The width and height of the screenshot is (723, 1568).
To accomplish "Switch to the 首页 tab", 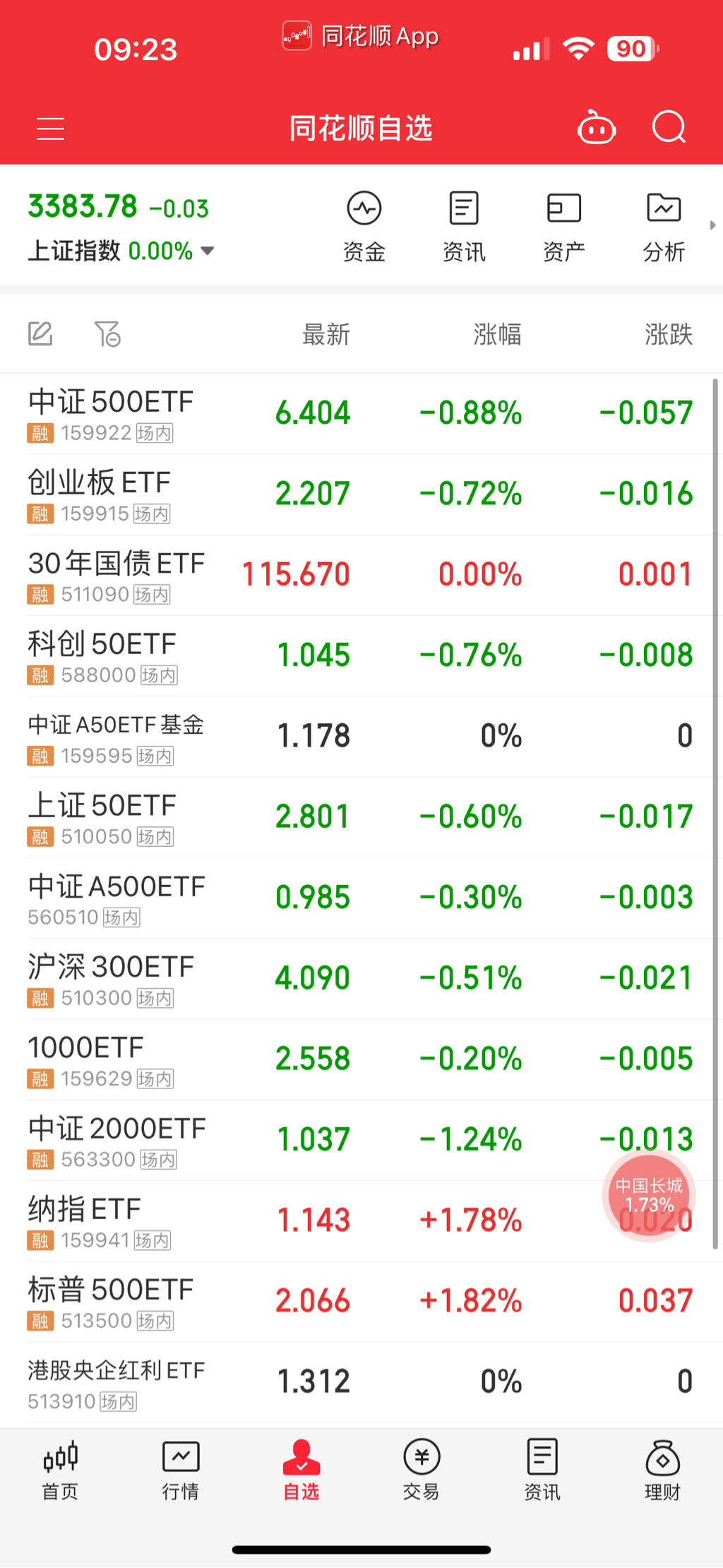I will (x=60, y=1471).
